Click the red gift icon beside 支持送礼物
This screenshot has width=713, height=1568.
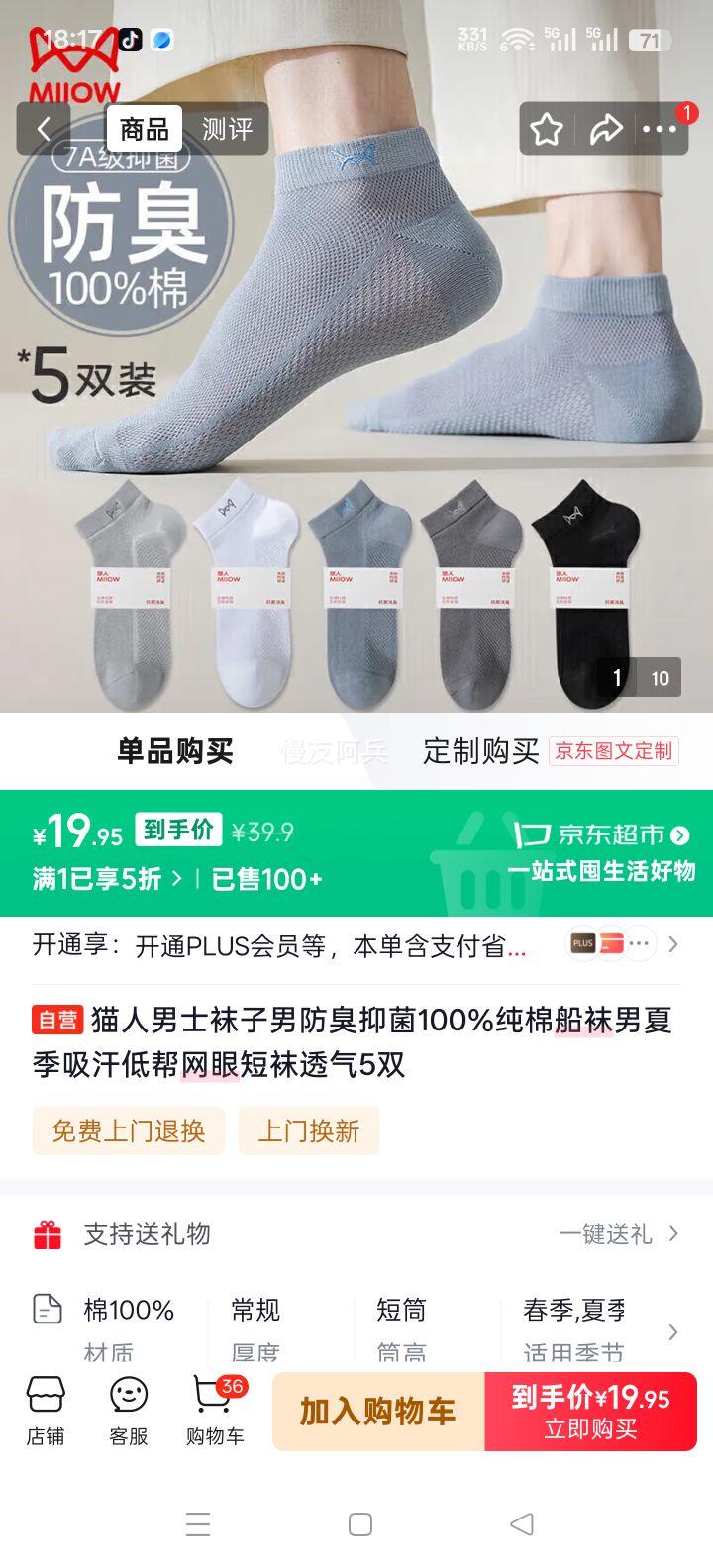click(47, 1234)
